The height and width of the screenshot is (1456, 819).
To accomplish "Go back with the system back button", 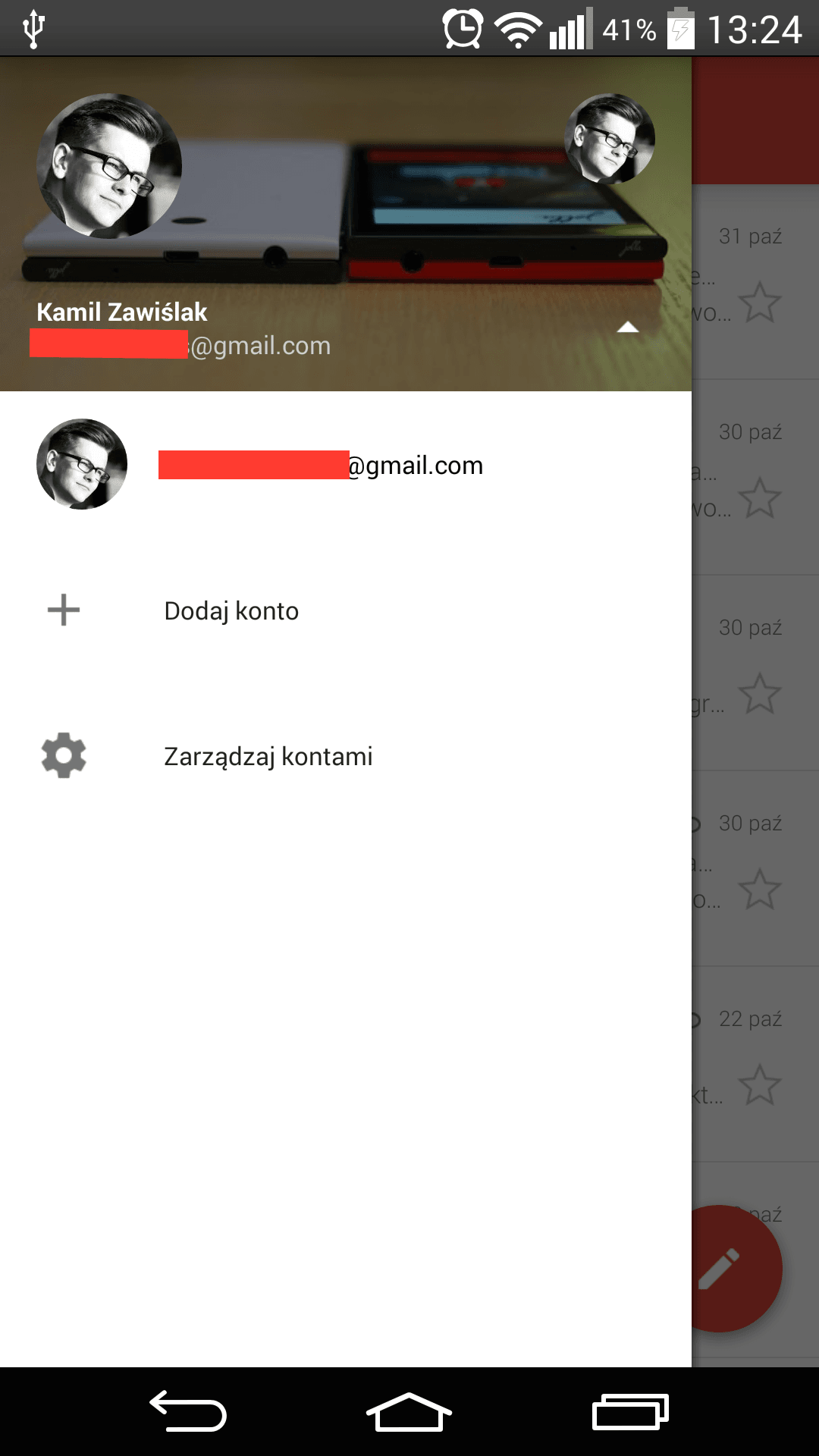I will [188, 1411].
